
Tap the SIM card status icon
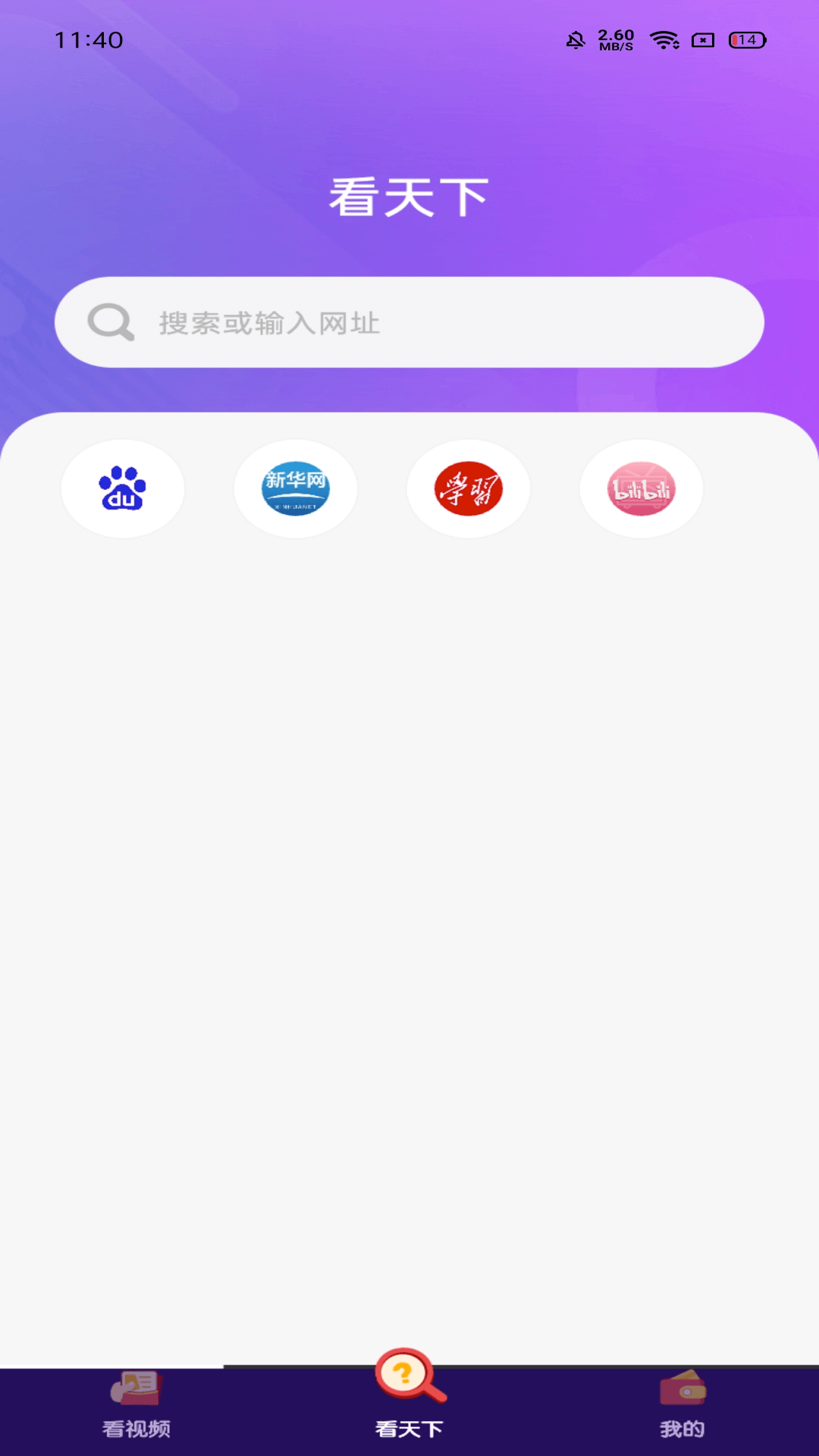(x=702, y=41)
